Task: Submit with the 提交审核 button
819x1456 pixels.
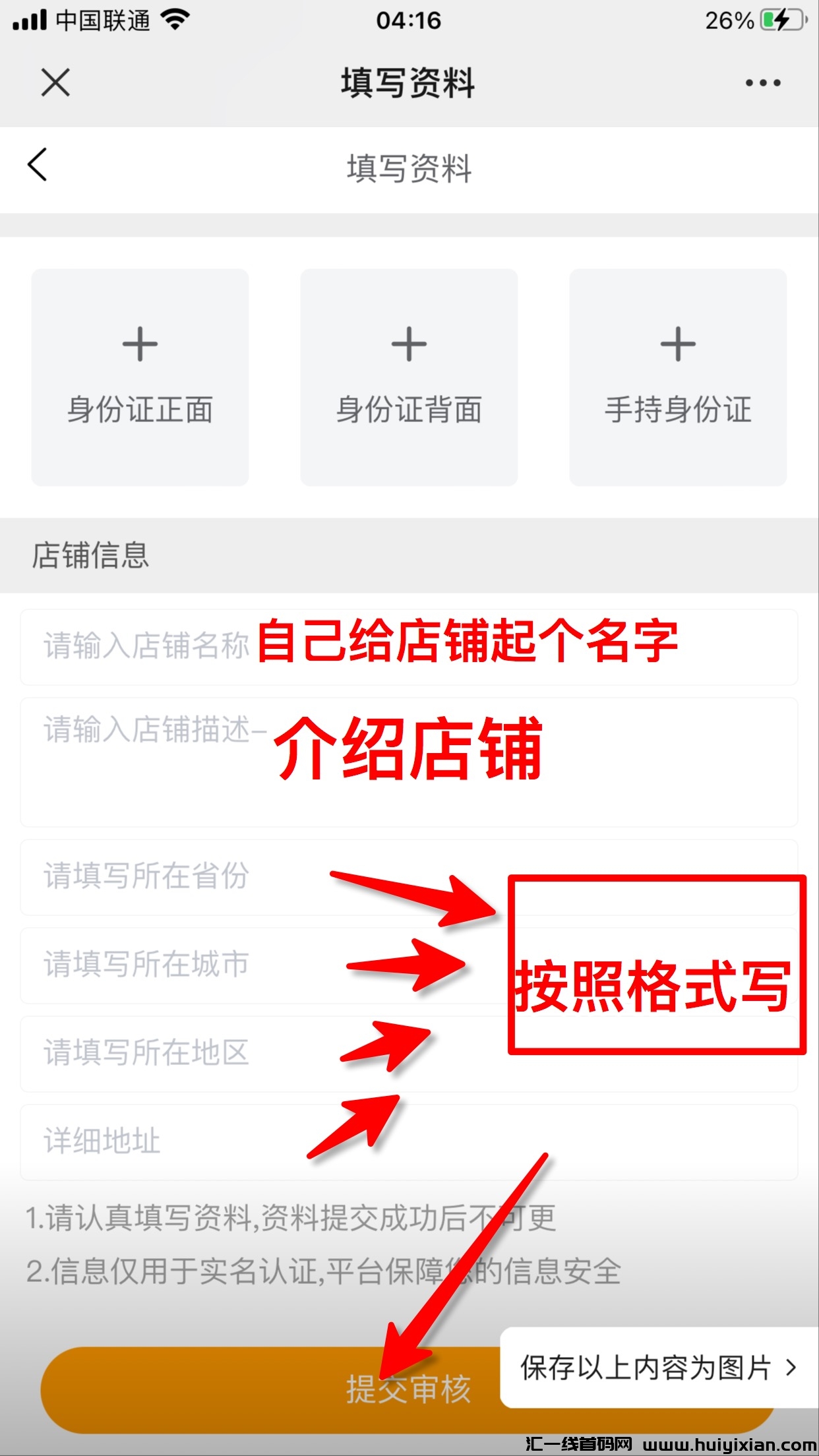Action: click(x=264, y=1389)
